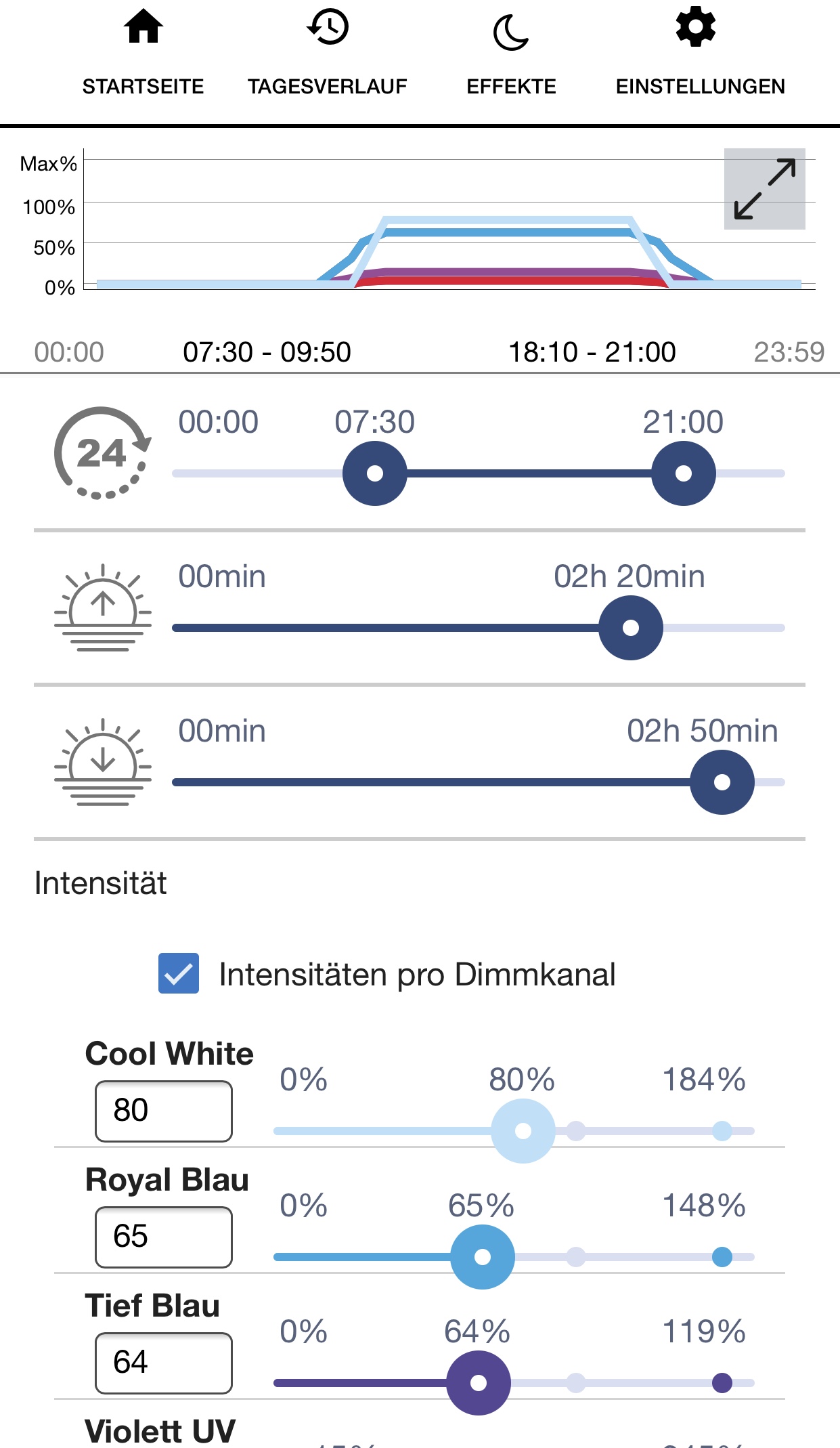The width and height of the screenshot is (840, 1448).
Task: Tap the 21:00 end time slider handle
Action: point(683,473)
